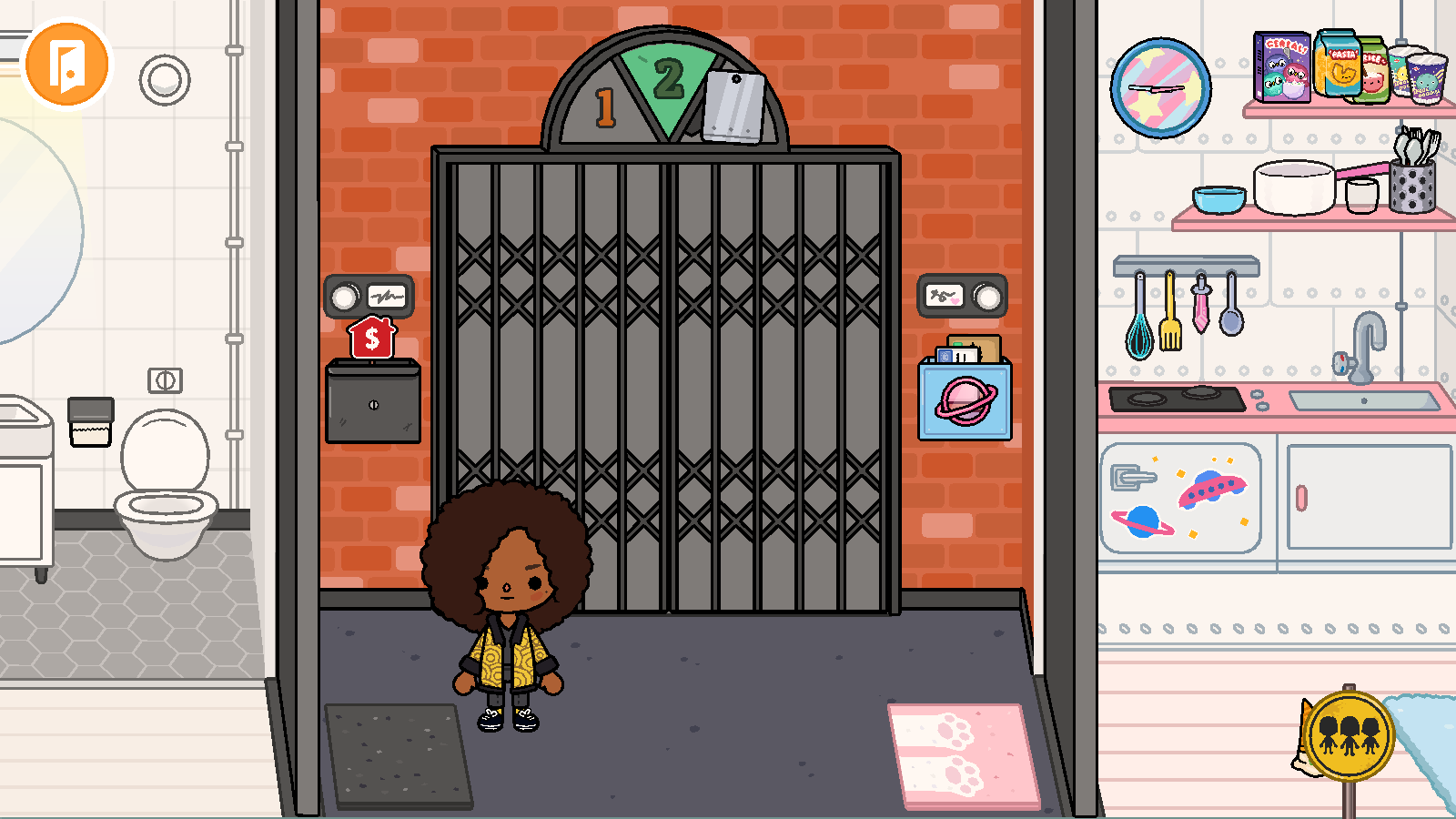Open the yellow character selector button
1456x819 pixels.
tap(1350, 735)
